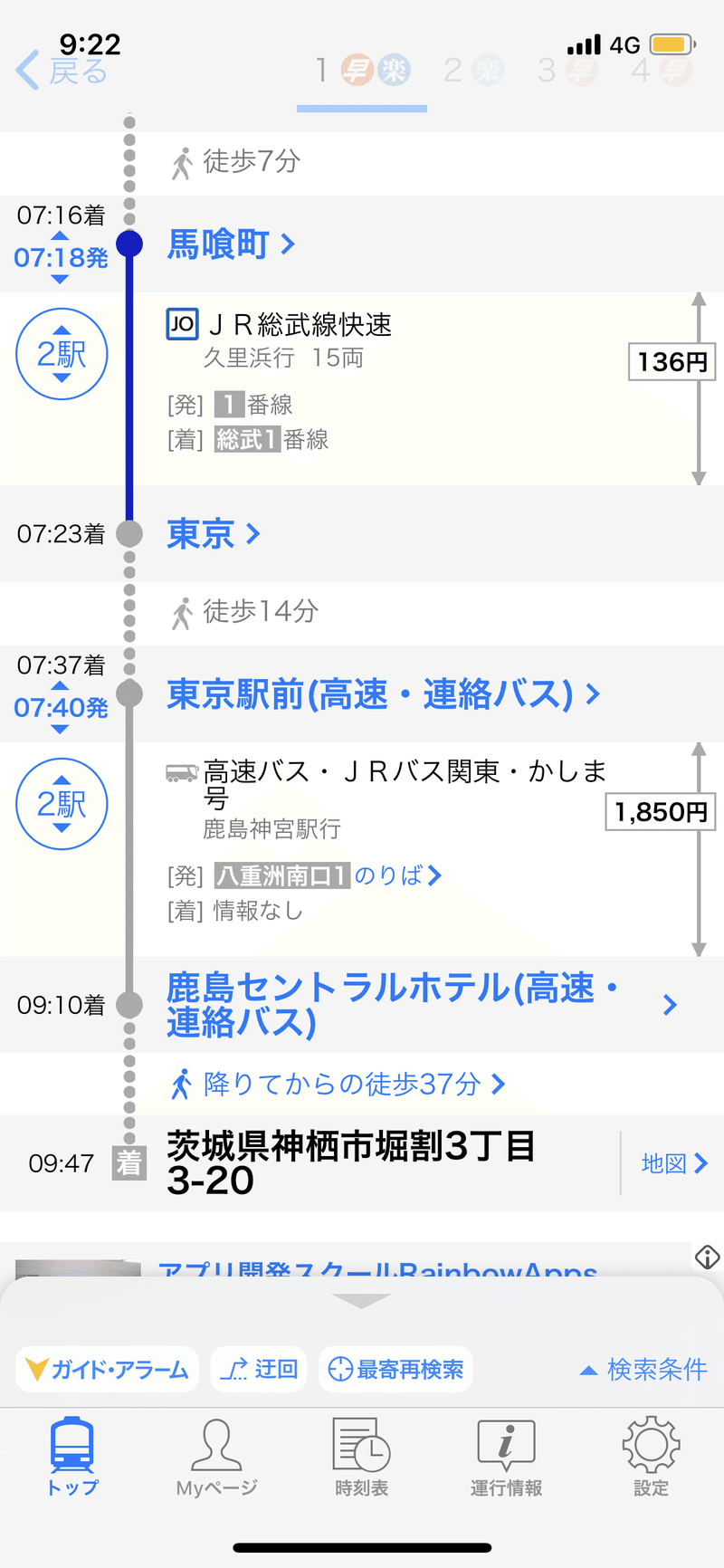Expand 2駅 on the JR総武線快速 segment
The width and height of the screenshot is (724, 1568).
point(61,354)
